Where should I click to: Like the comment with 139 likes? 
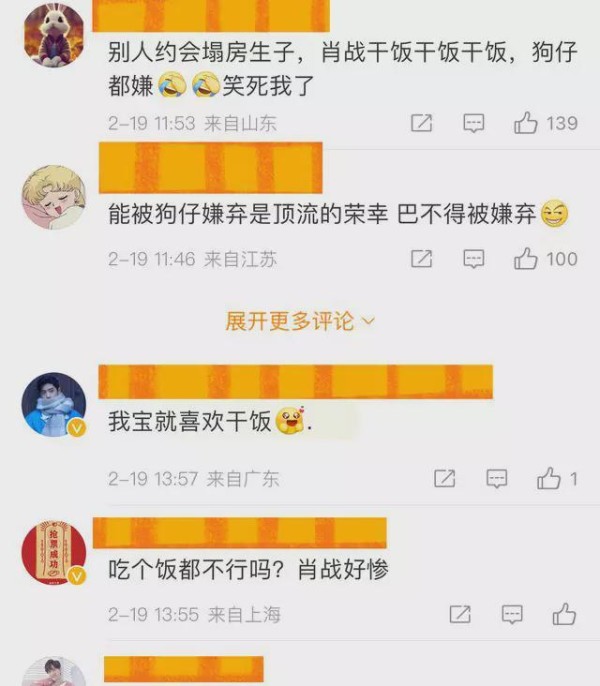coord(527,123)
